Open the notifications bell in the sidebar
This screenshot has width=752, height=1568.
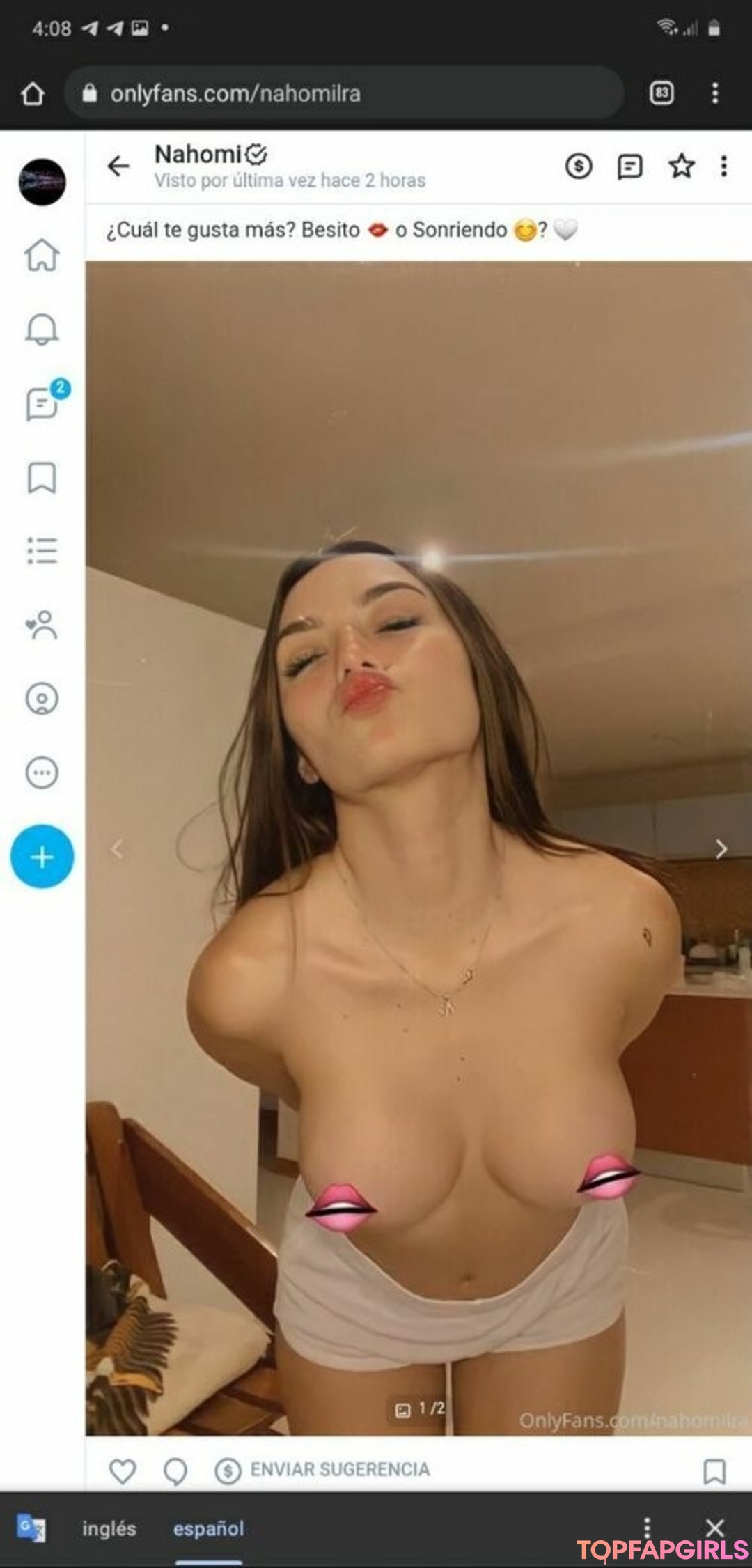(42, 329)
